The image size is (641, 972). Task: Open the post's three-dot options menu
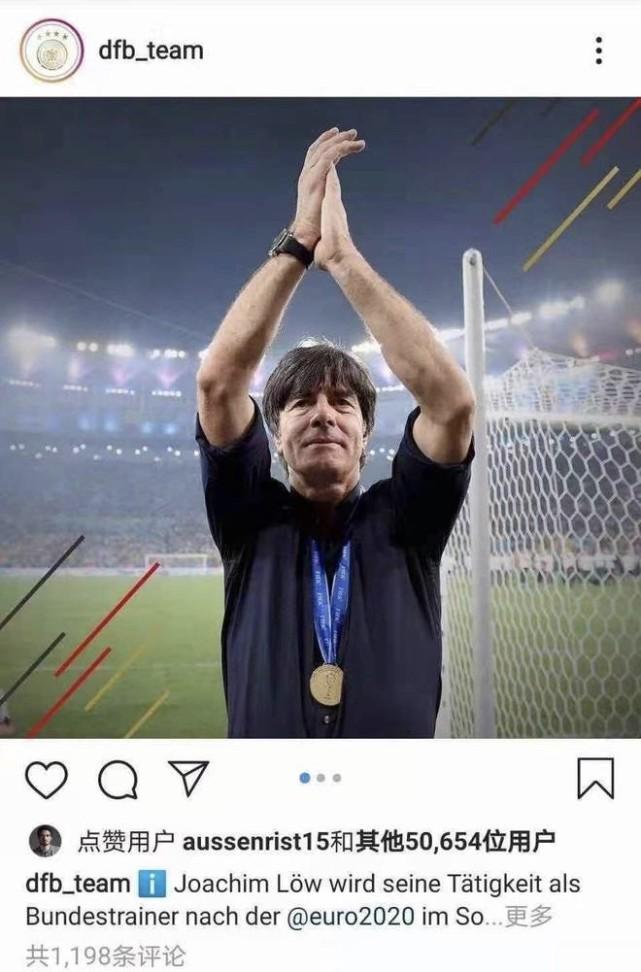click(x=598, y=50)
